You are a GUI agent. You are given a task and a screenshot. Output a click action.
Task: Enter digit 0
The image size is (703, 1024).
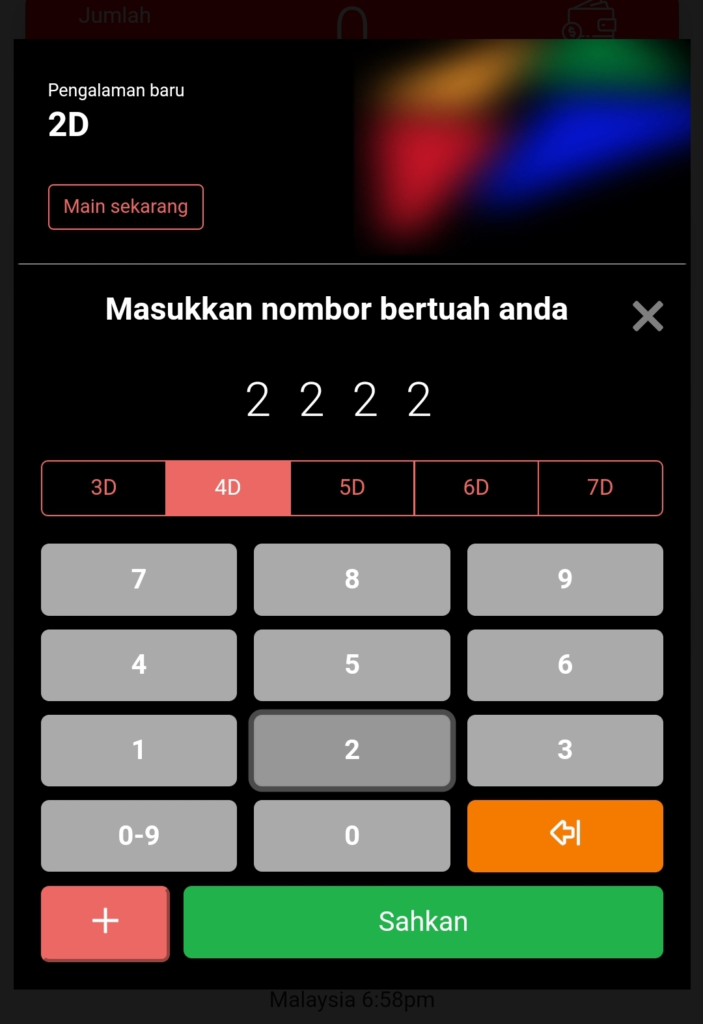tap(352, 836)
